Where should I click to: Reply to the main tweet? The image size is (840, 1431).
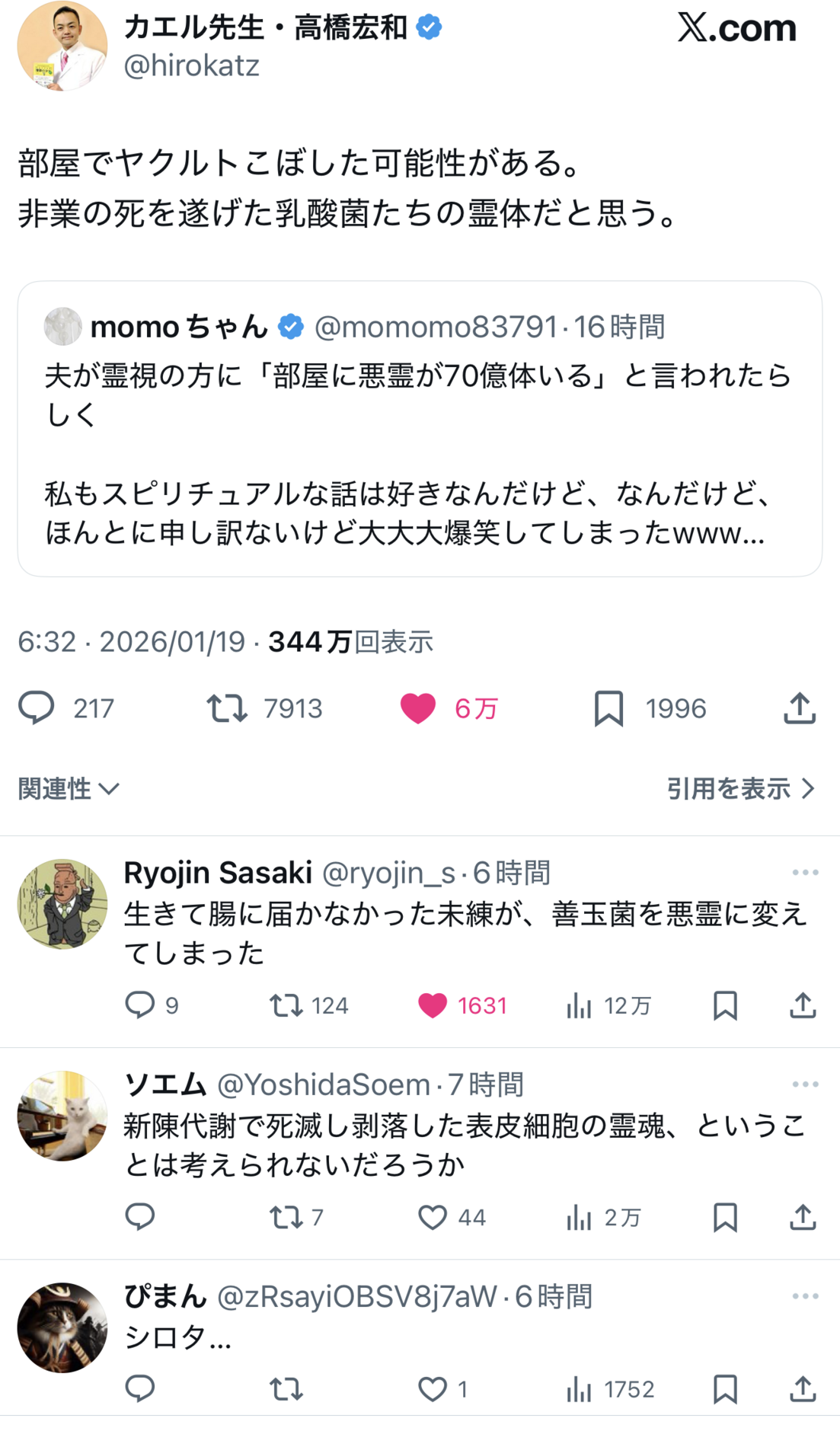[x=37, y=708]
